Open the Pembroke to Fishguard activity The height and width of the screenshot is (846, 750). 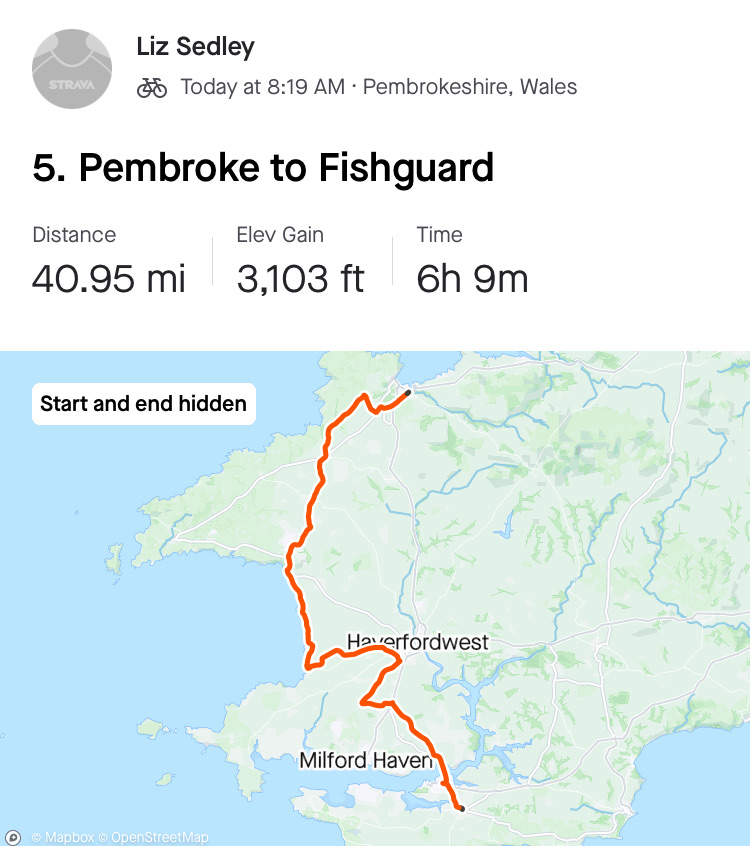(x=263, y=167)
